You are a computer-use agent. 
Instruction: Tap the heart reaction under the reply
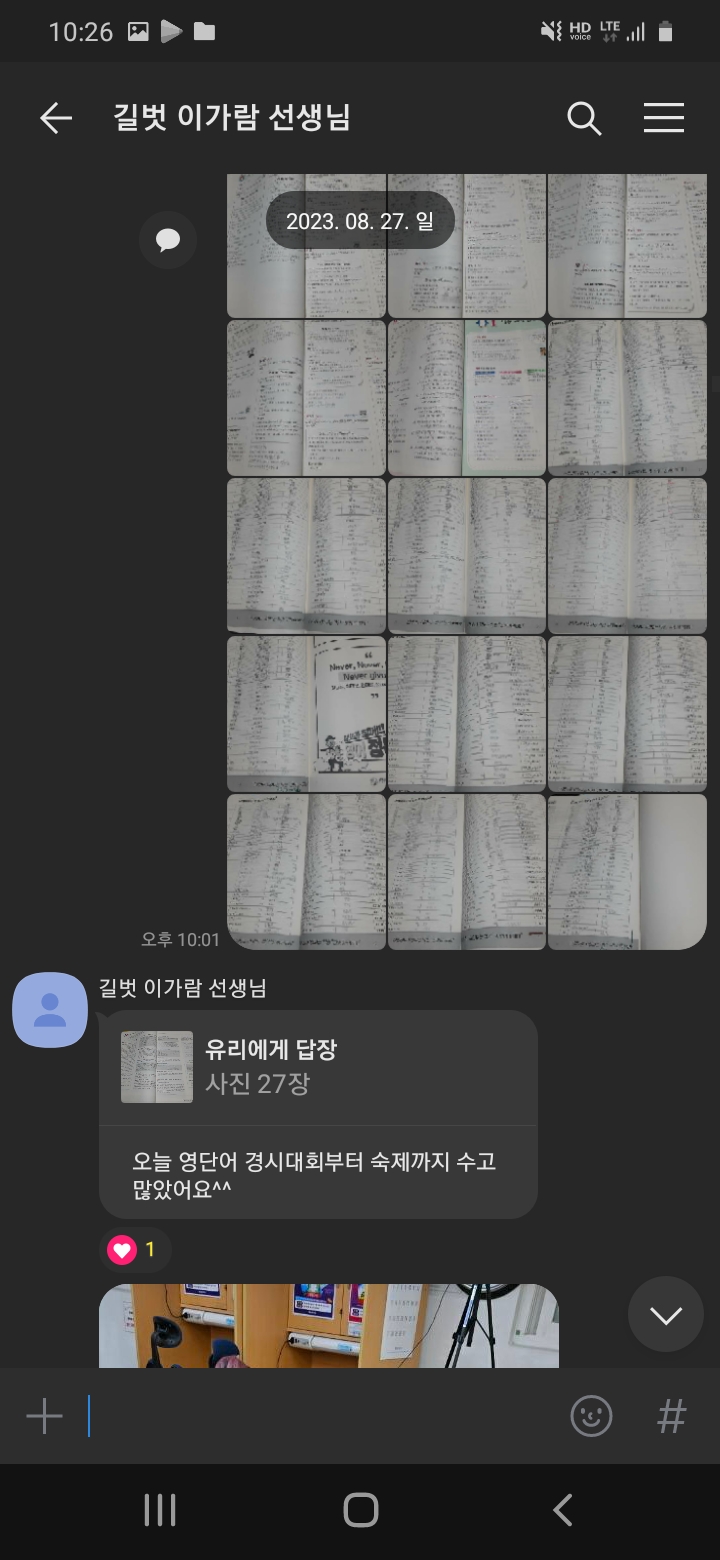(x=133, y=1250)
